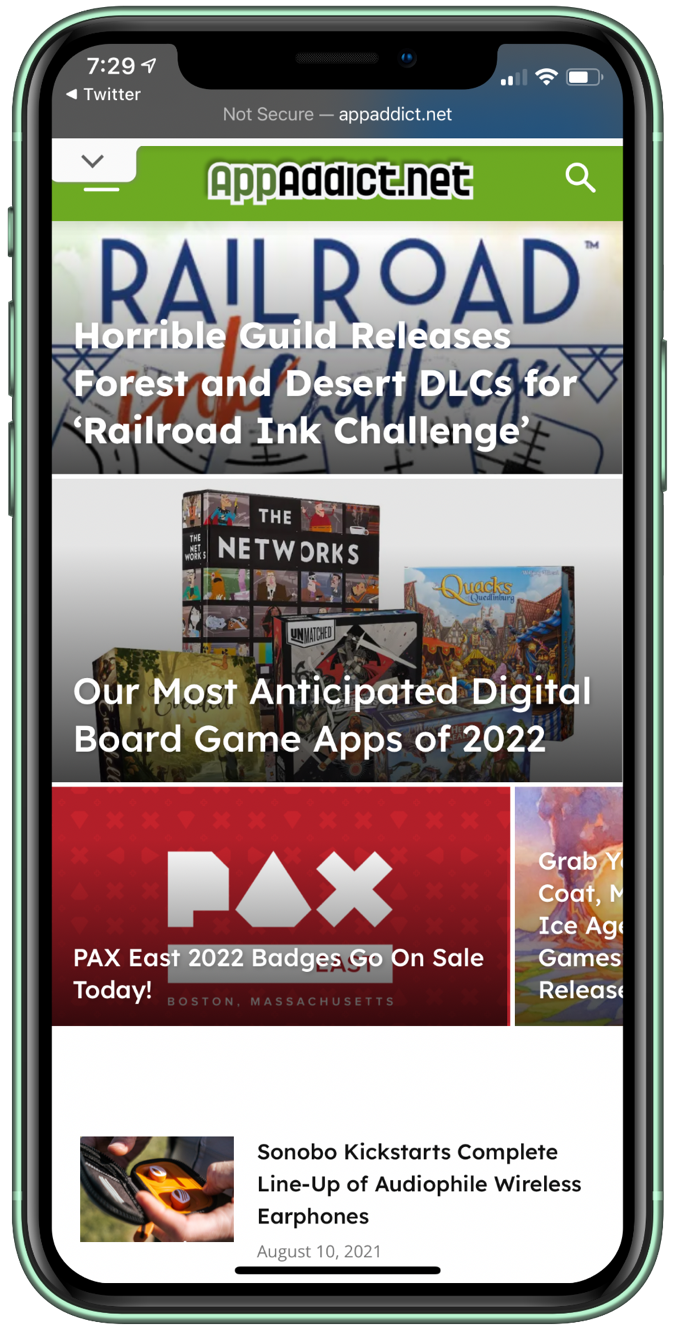675x1336 pixels.
Task: Open the Sonobo Kickstarts earphones article
Action: click(x=419, y=1184)
